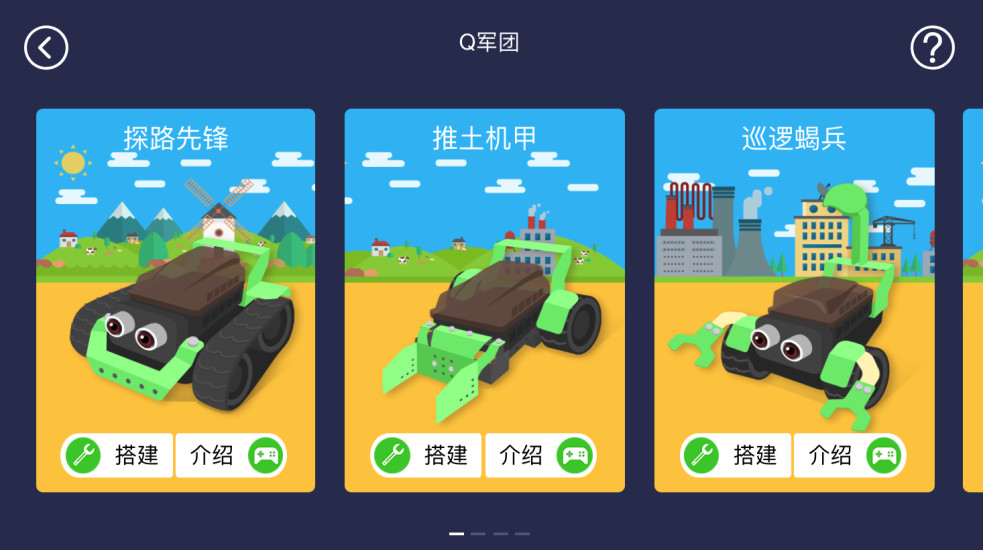Viewport: 983px width, 550px height.
Task: Open the 推土机甲 robot card
Action: click(x=484, y=290)
